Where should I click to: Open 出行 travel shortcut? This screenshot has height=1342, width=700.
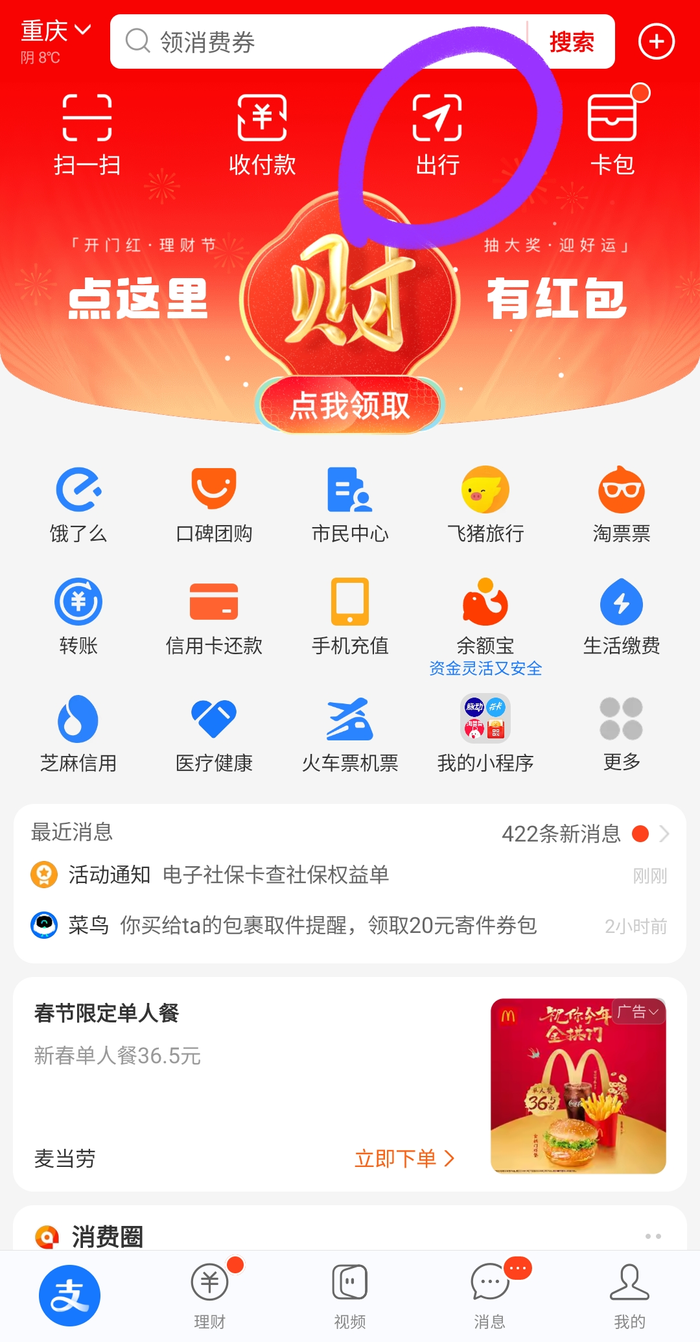click(x=437, y=134)
